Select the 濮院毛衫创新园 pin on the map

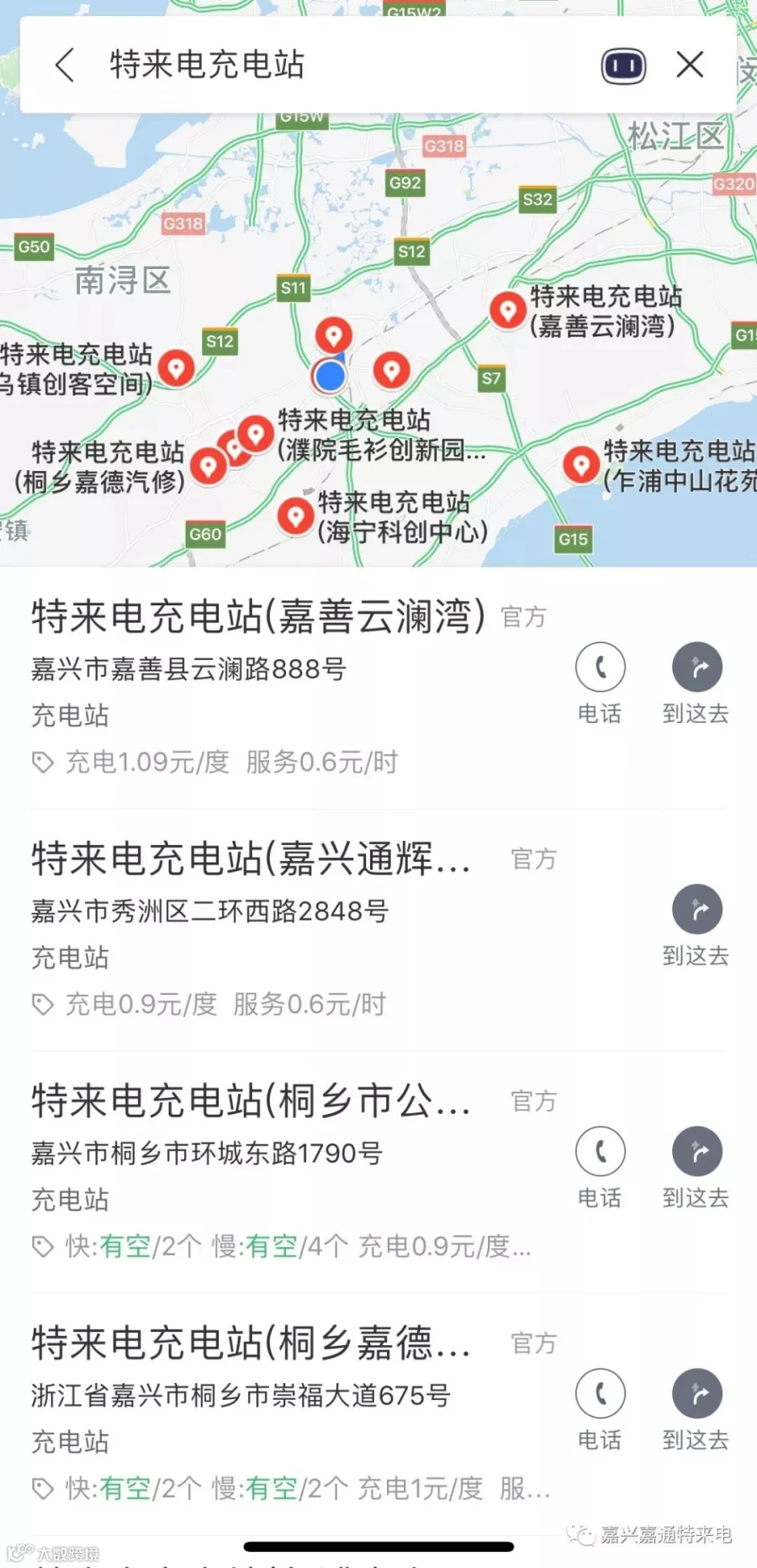254,435
